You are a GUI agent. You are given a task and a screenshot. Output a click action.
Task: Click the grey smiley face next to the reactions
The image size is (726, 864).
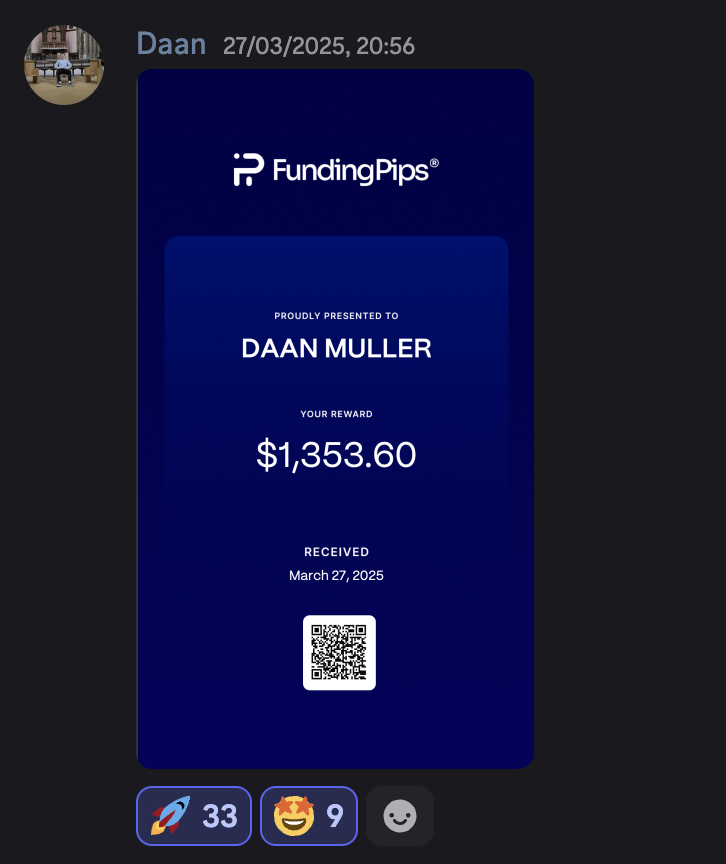[x=399, y=815]
